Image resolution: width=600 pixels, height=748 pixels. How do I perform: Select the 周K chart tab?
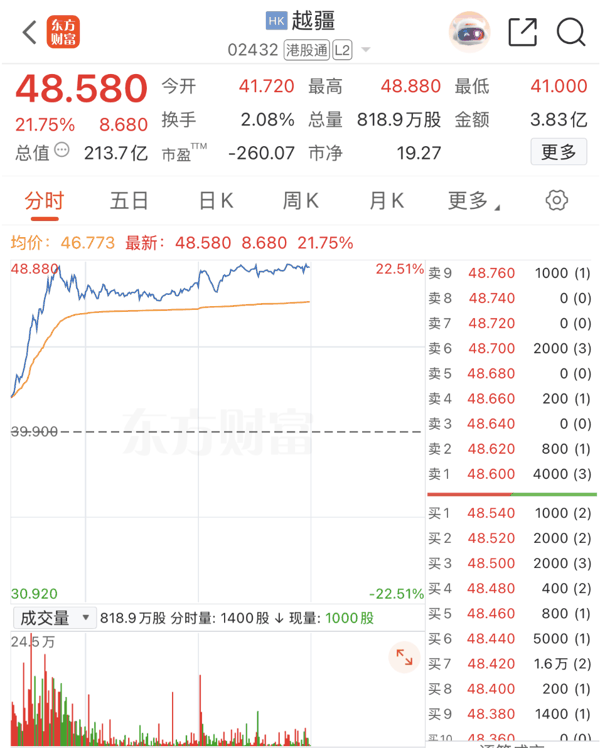(300, 201)
